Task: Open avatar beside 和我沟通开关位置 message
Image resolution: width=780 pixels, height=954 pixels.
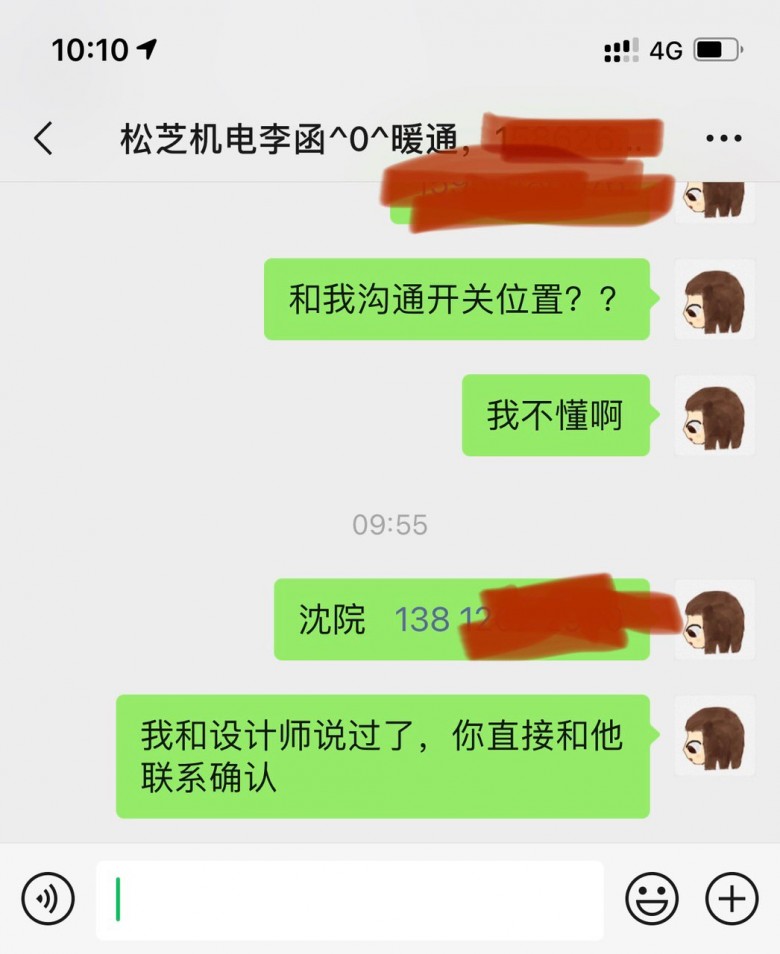Action: pos(714,299)
